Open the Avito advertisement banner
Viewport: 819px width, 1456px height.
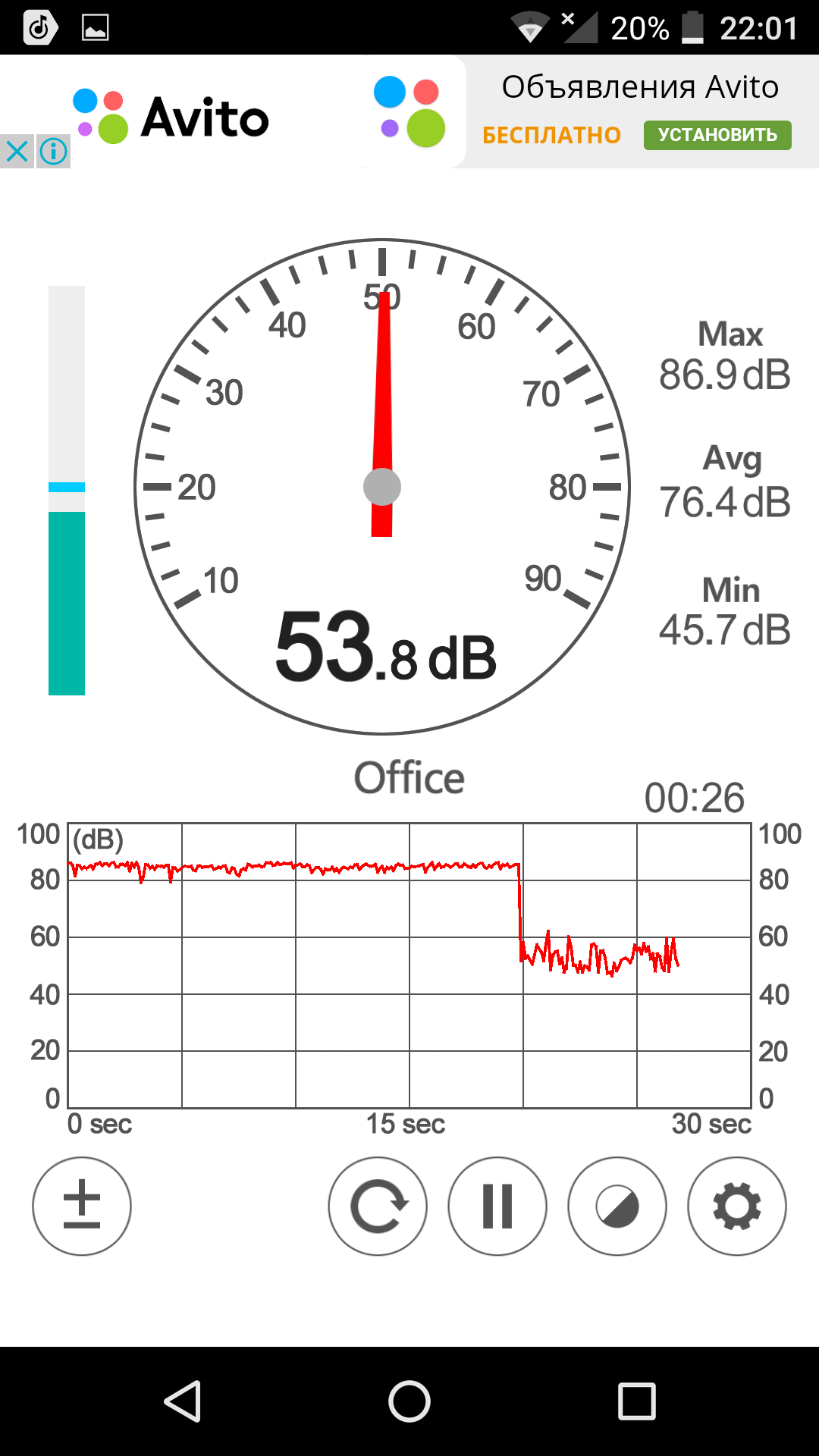coord(409,111)
